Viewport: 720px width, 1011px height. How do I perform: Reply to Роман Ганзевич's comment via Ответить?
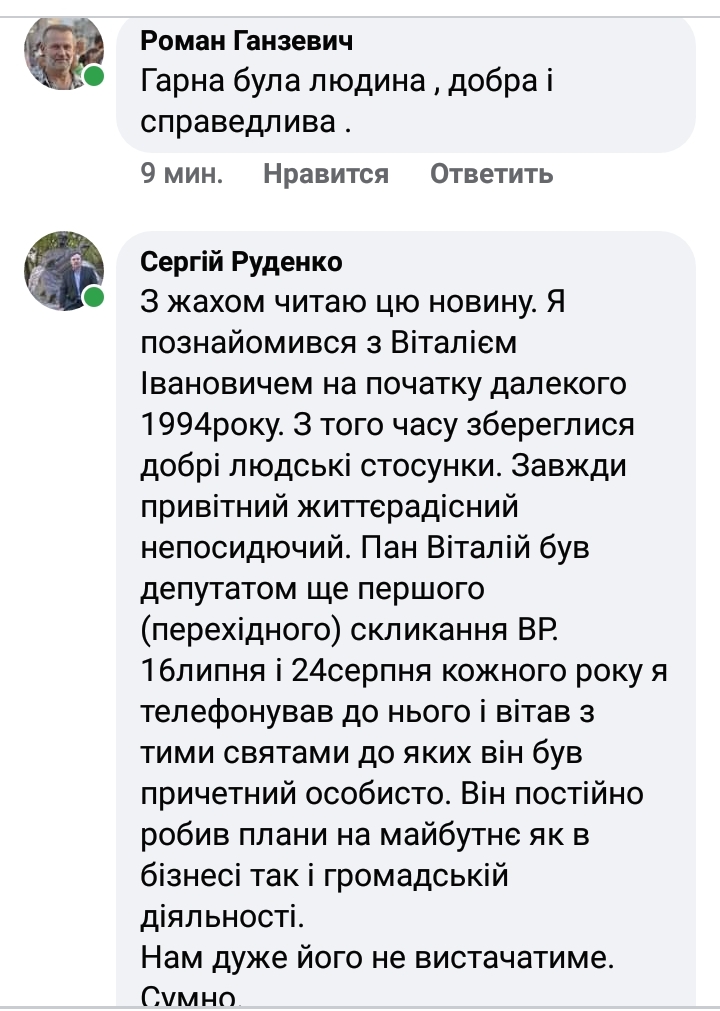(x=491, y=174)
